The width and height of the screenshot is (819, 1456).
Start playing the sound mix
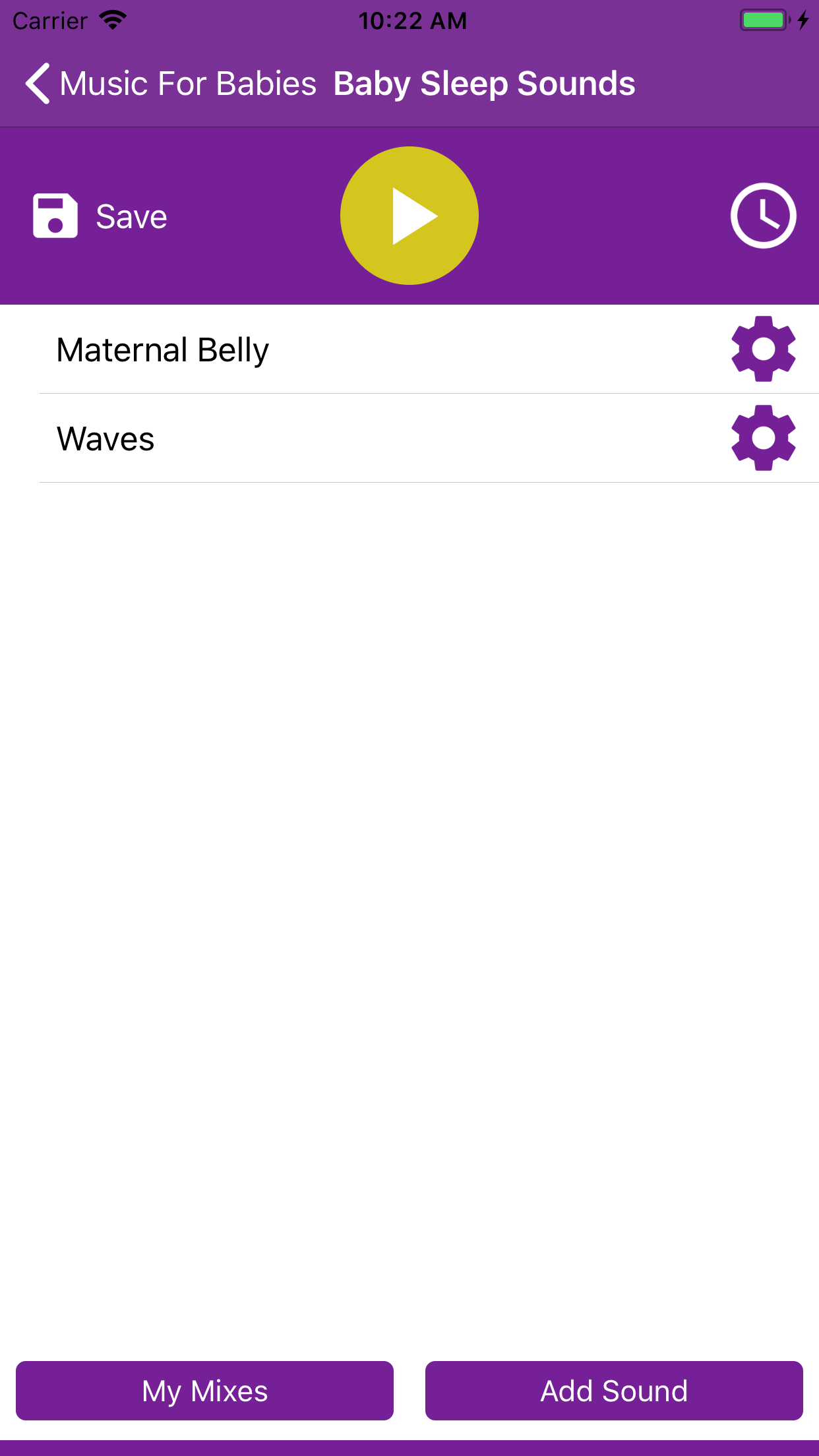pyautogui.click(x=409, y=216)
